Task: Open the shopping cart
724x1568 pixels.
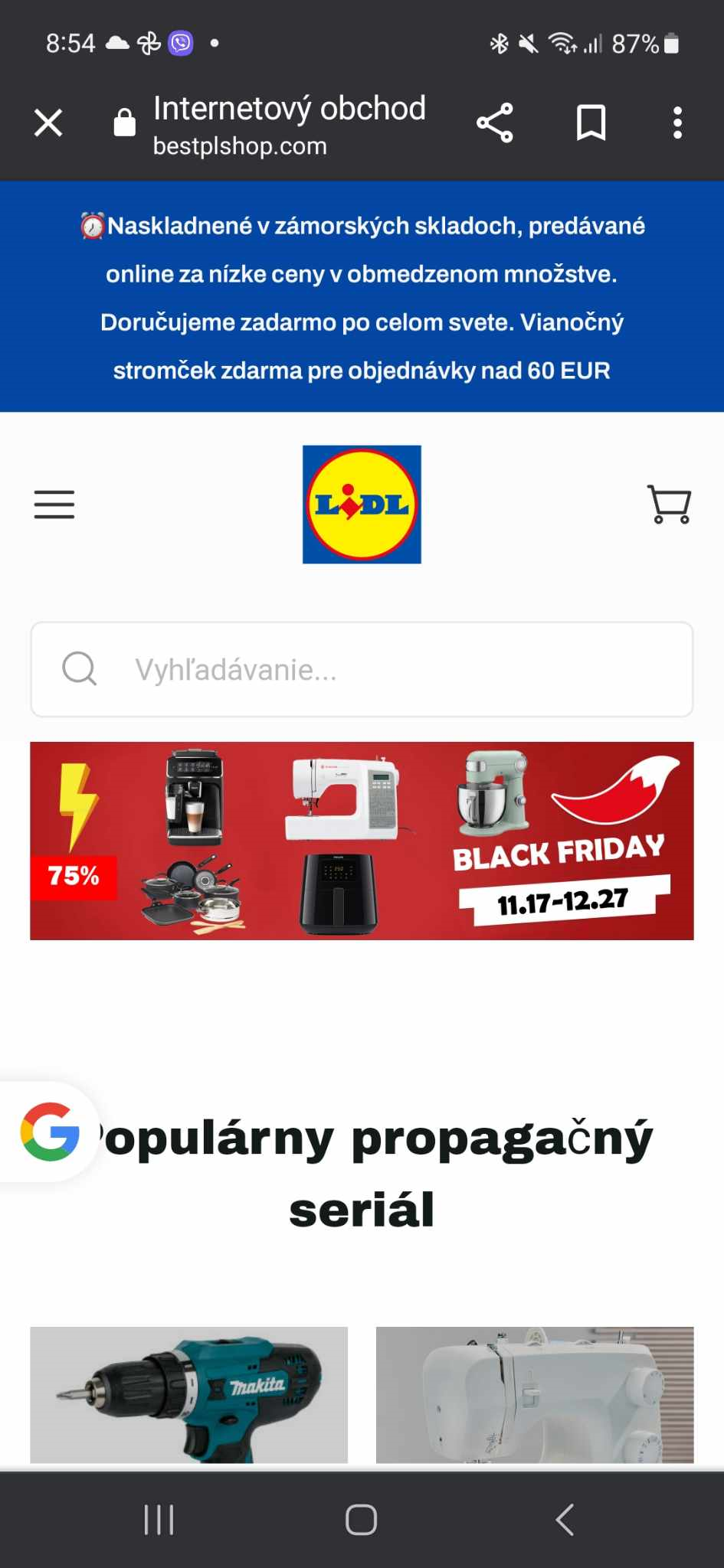Action: tap(669, 505)
